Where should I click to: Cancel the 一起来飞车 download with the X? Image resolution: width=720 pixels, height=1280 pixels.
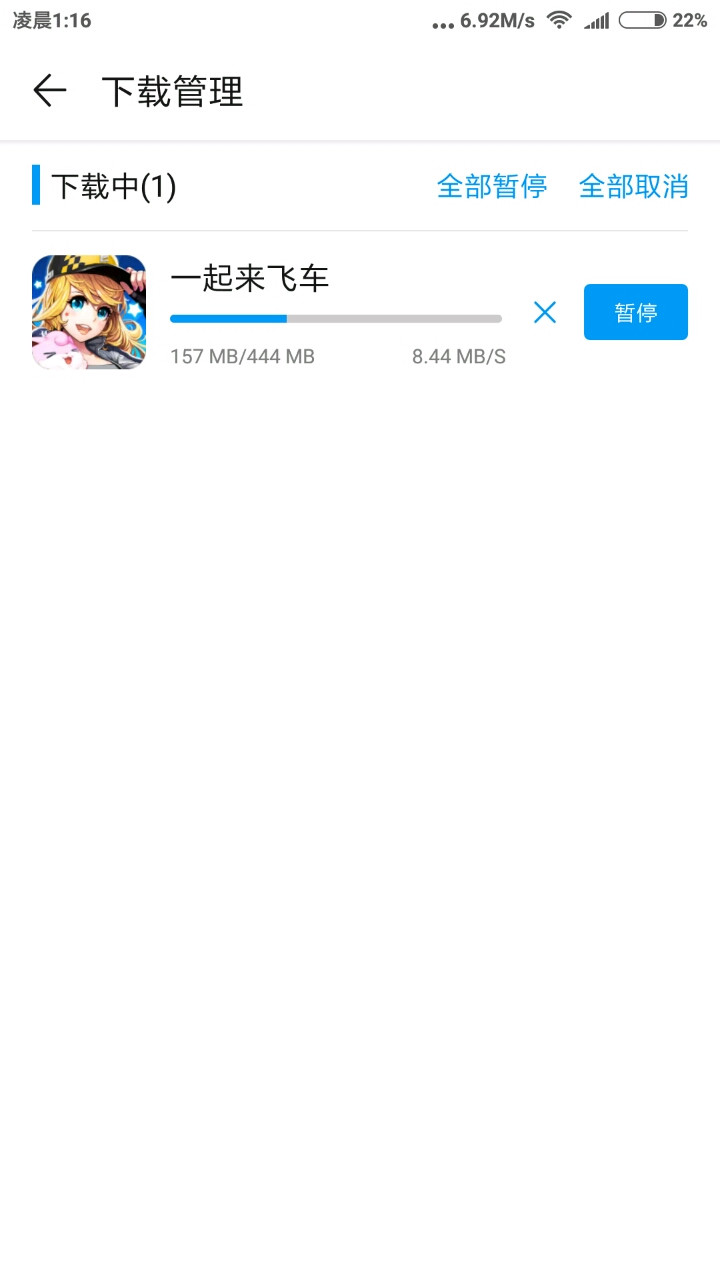pos(545,312)
